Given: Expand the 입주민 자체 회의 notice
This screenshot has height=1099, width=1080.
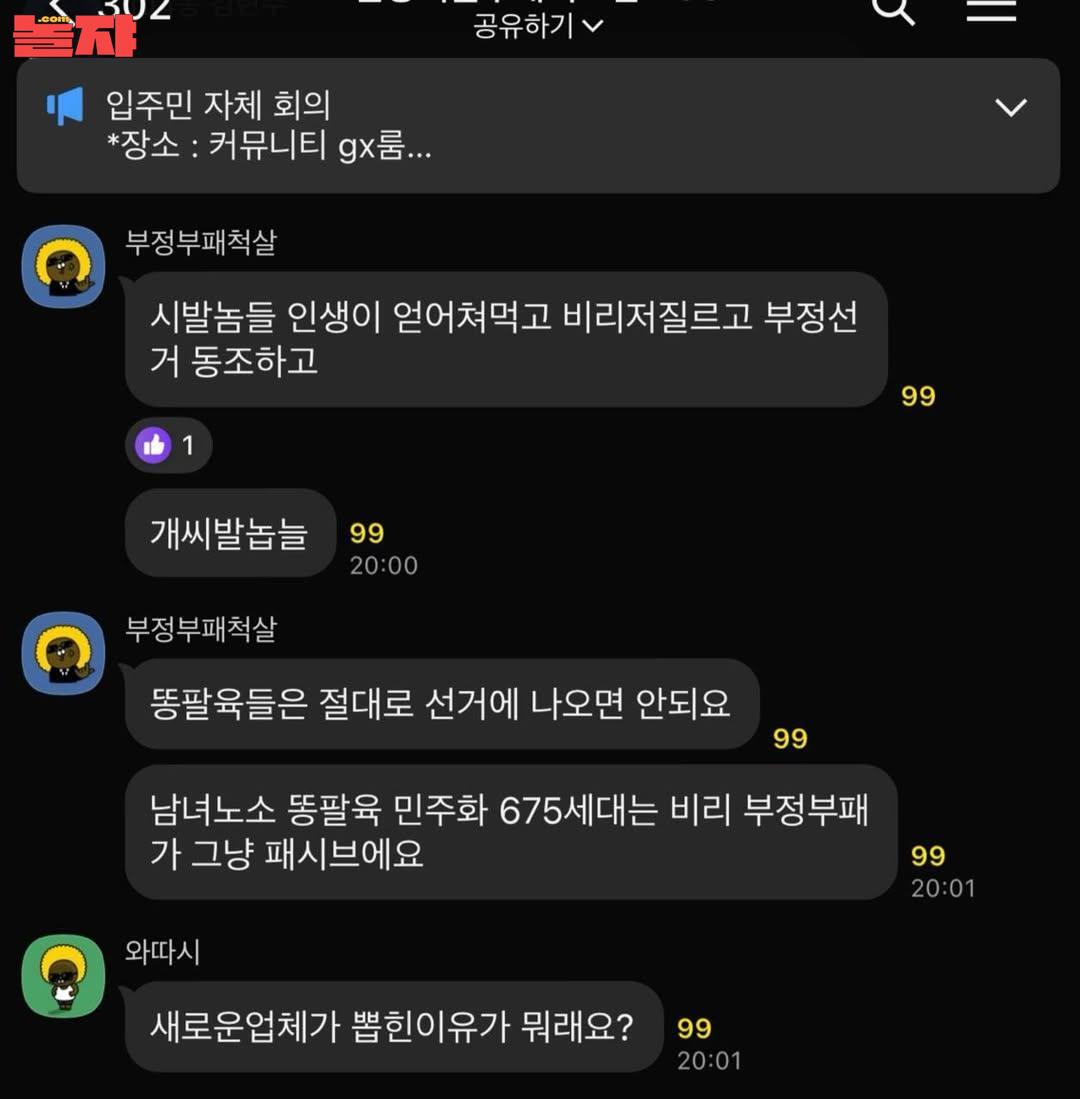Looking at the screenshot, I should [1011, 107].
